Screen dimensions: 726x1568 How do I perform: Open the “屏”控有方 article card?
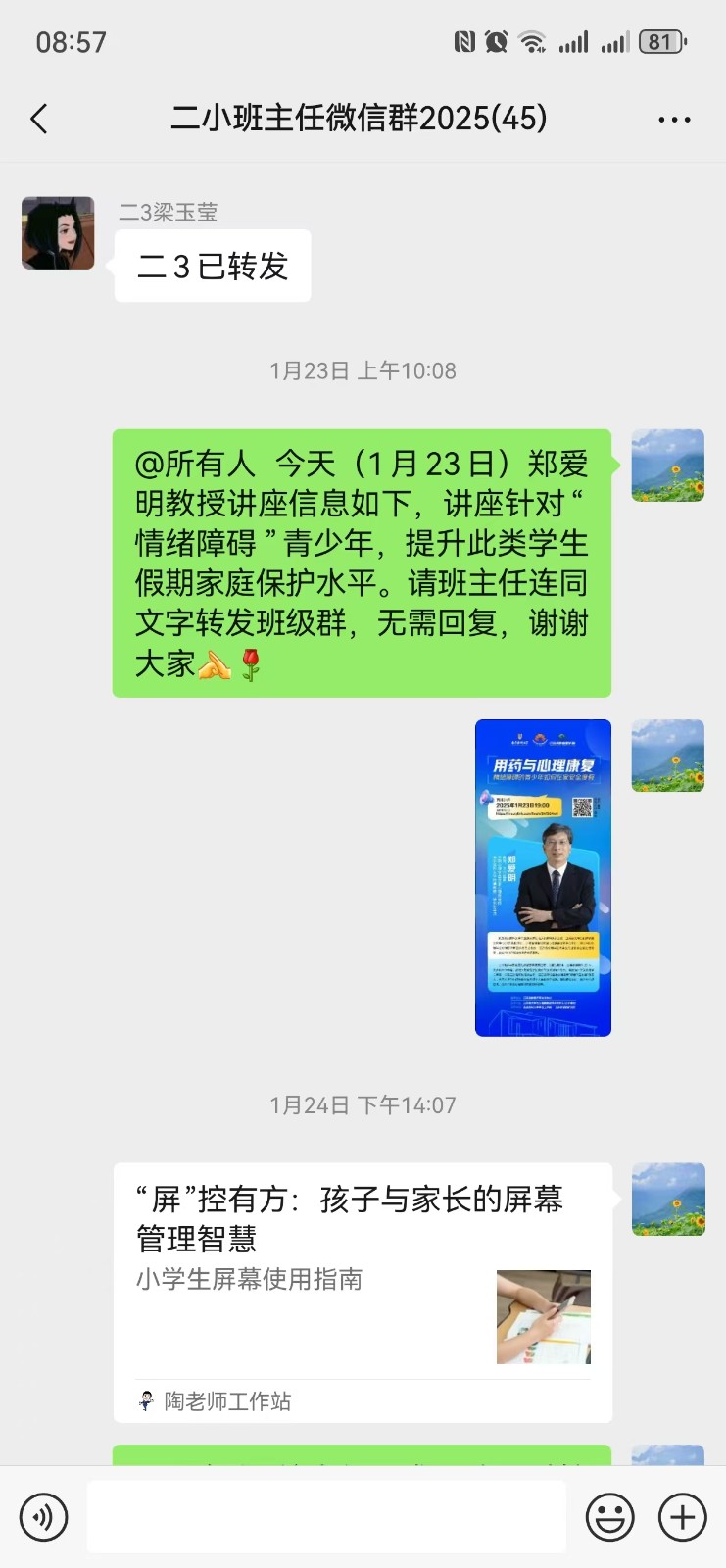click(x=363, y=1292)
